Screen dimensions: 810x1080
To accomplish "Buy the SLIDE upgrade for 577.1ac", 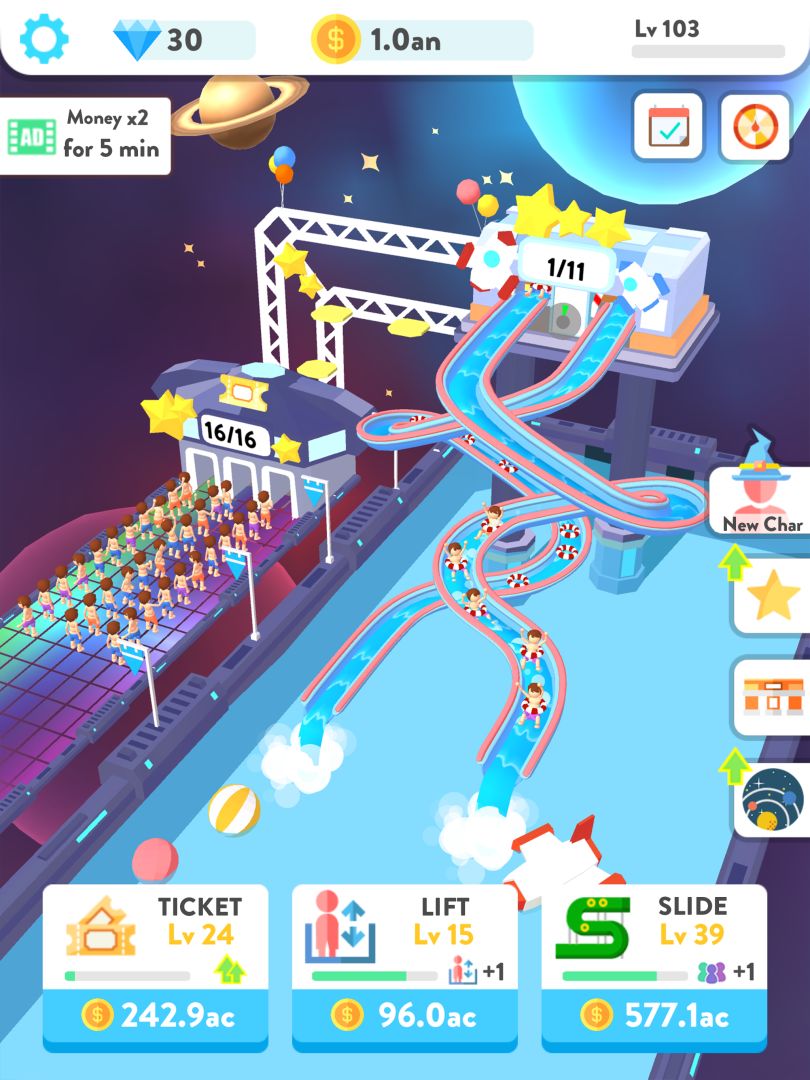I will (653, 1012).
